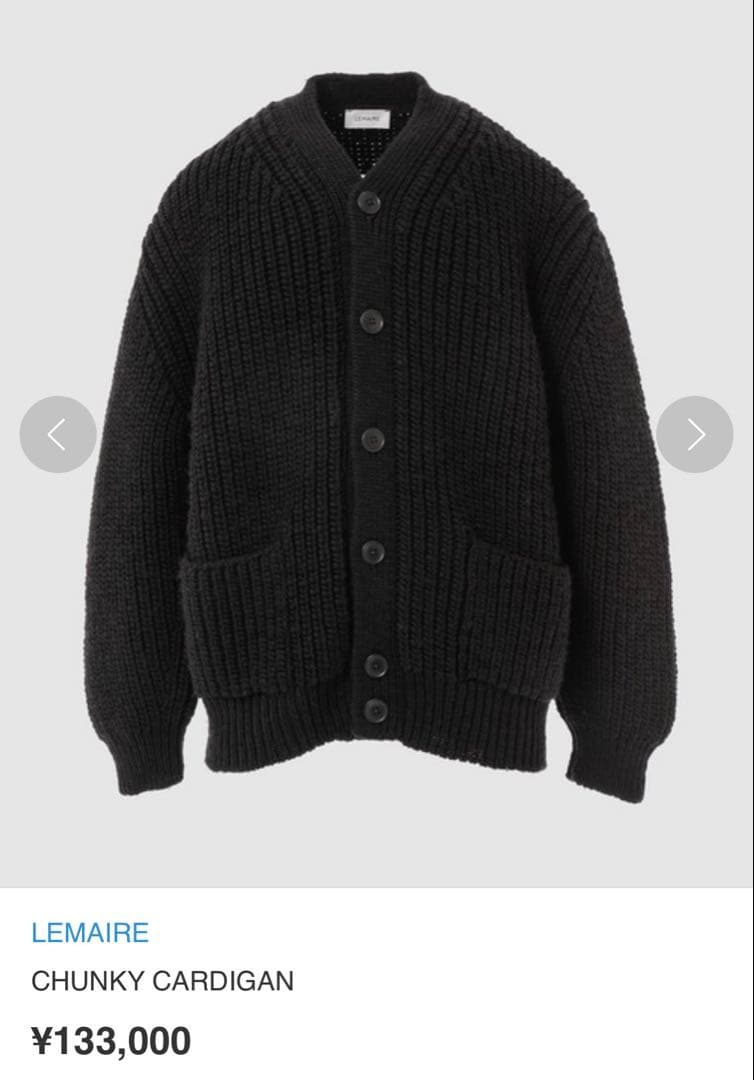754x1080 pixels.
Task: Zoom into the product image by clicking it
Action: tap(377, 430)
